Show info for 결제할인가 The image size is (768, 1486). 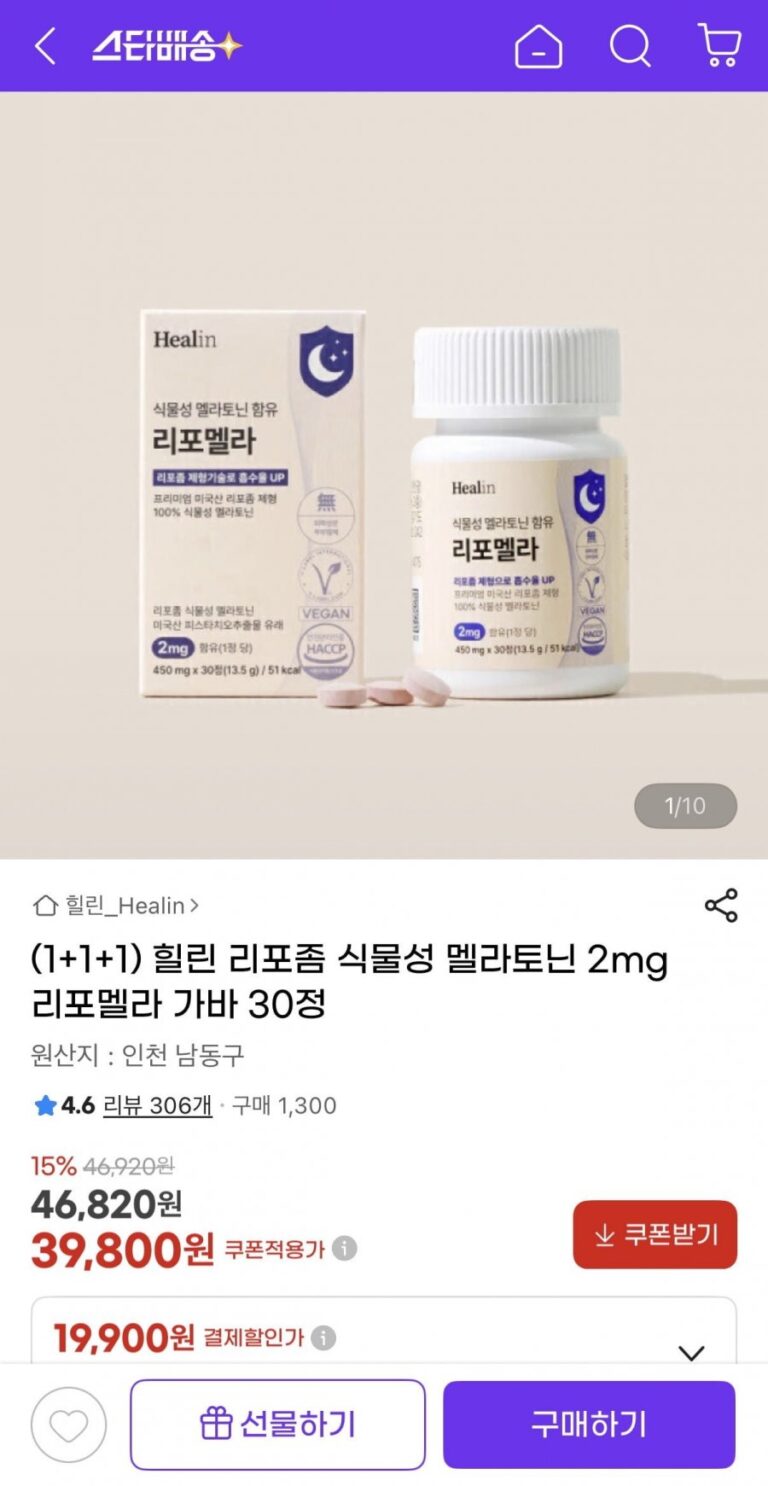(x=323, y=1338)
